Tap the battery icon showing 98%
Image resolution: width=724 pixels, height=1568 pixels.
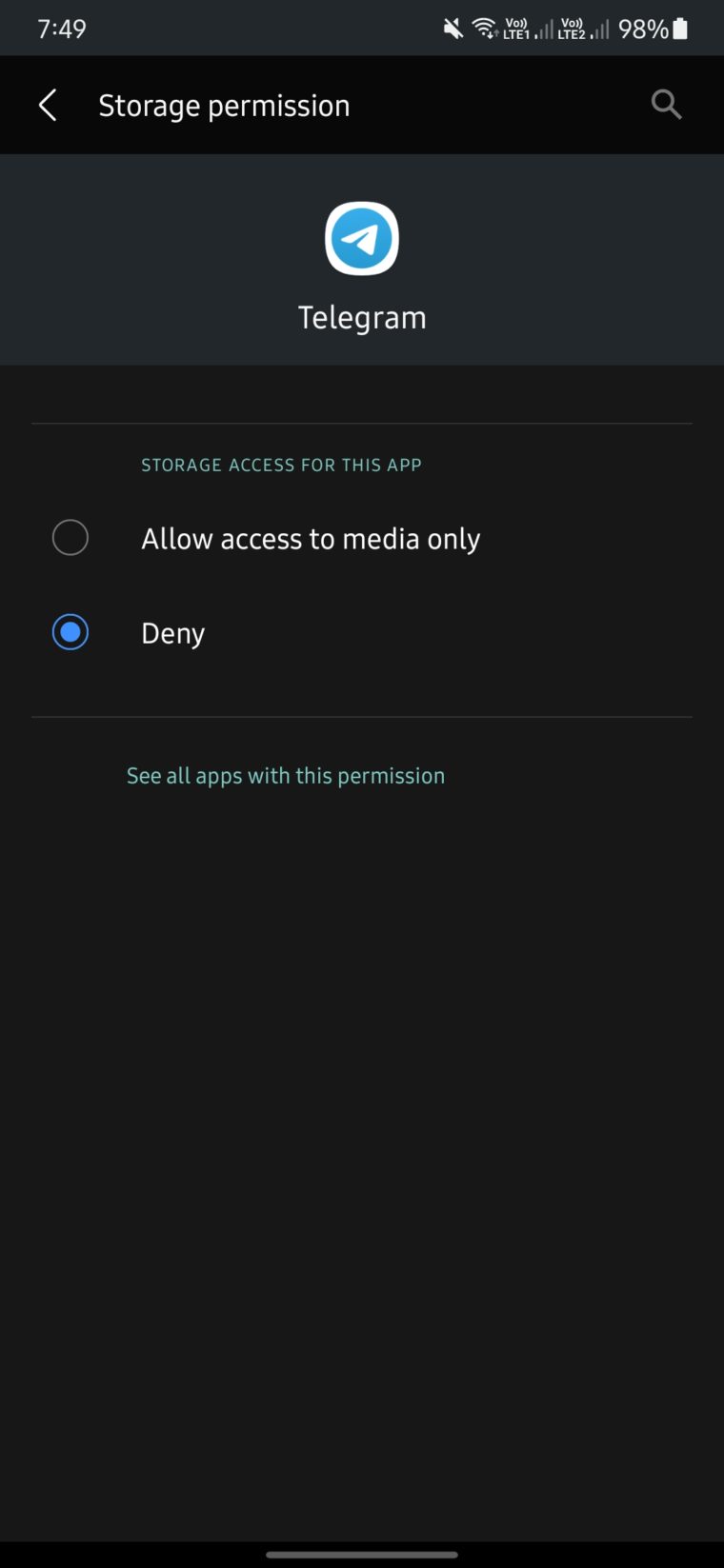[680, 28]
